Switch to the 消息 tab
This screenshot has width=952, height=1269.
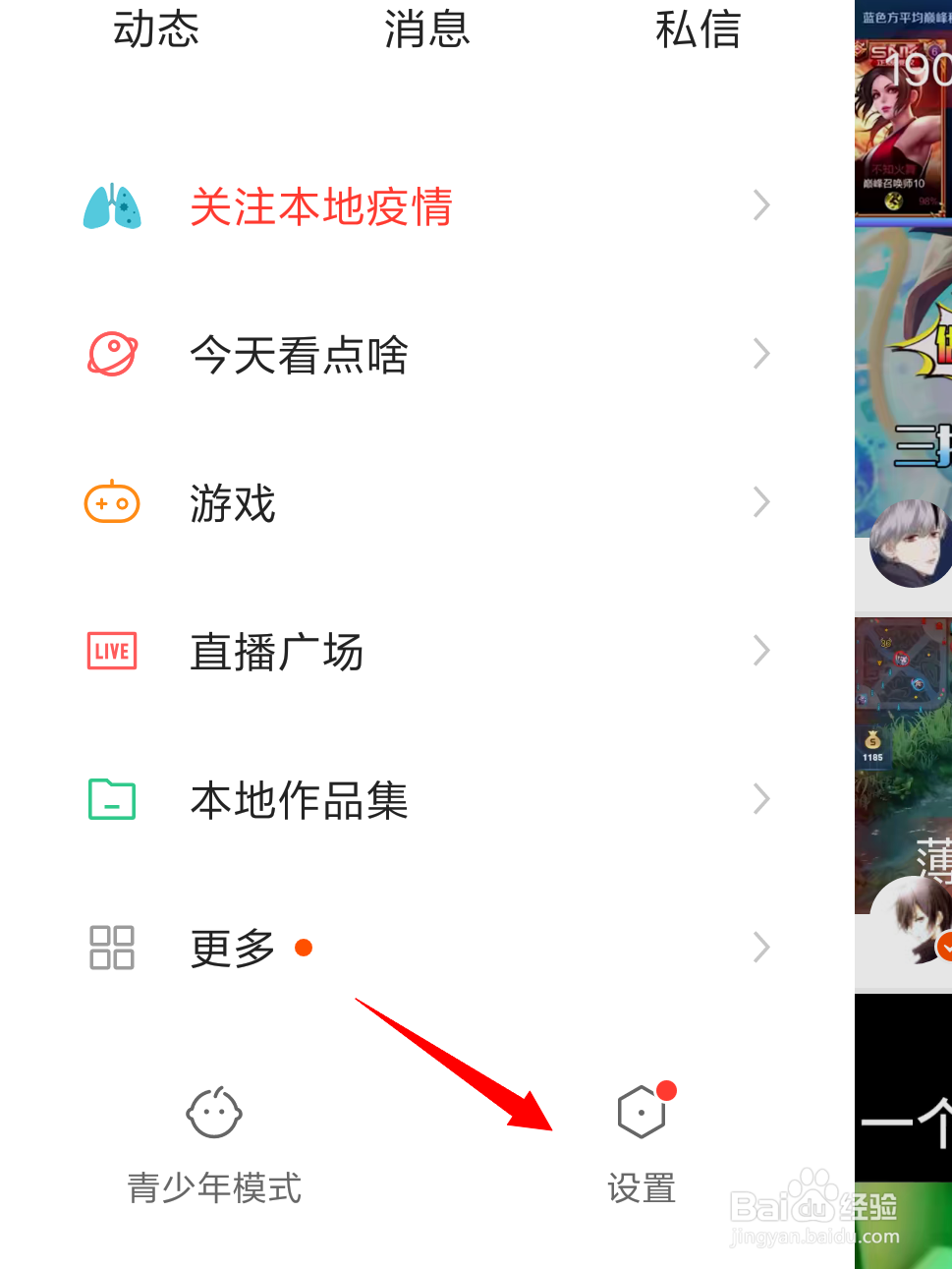tap(427, 29)
